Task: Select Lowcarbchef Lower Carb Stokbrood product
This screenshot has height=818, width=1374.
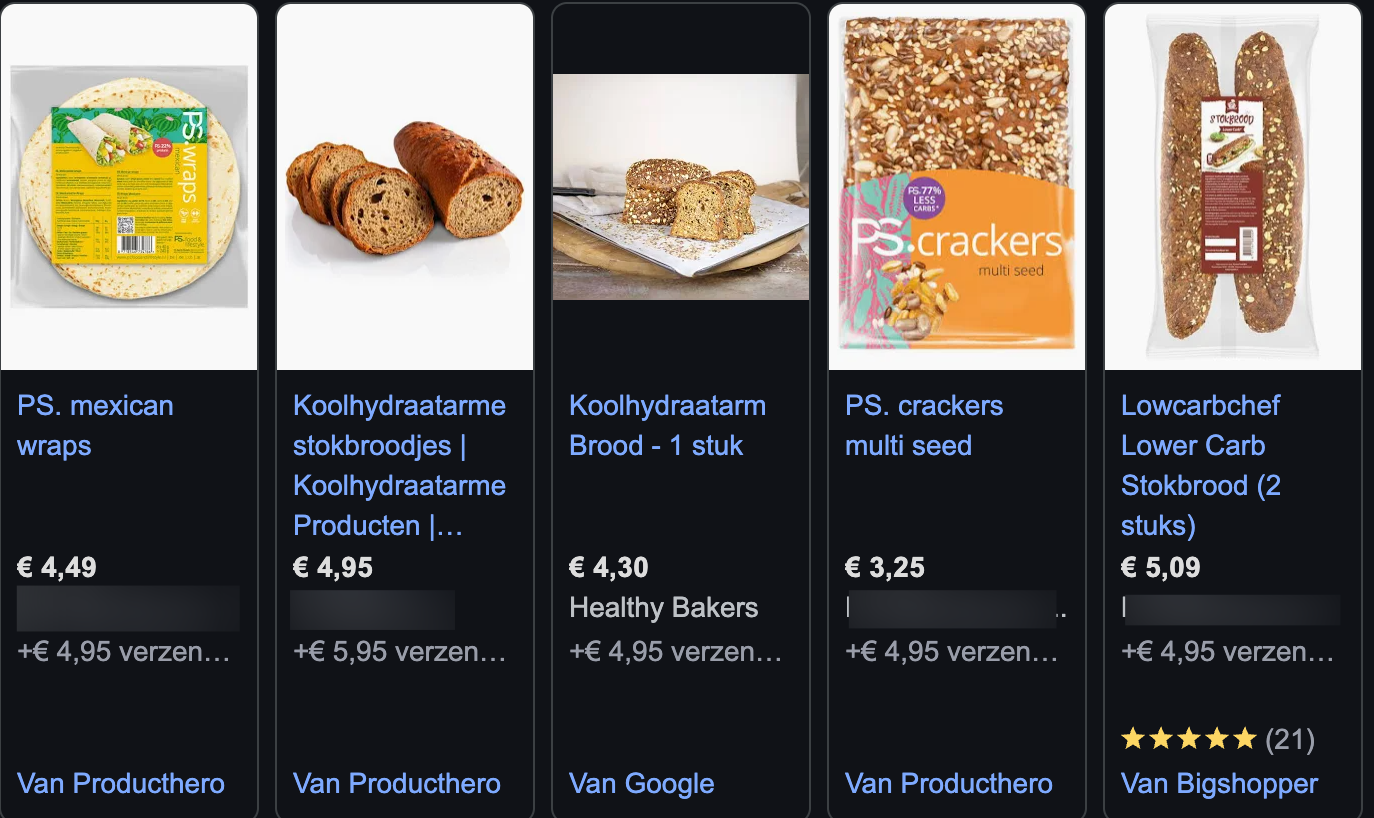Action: click(1199, 465)
